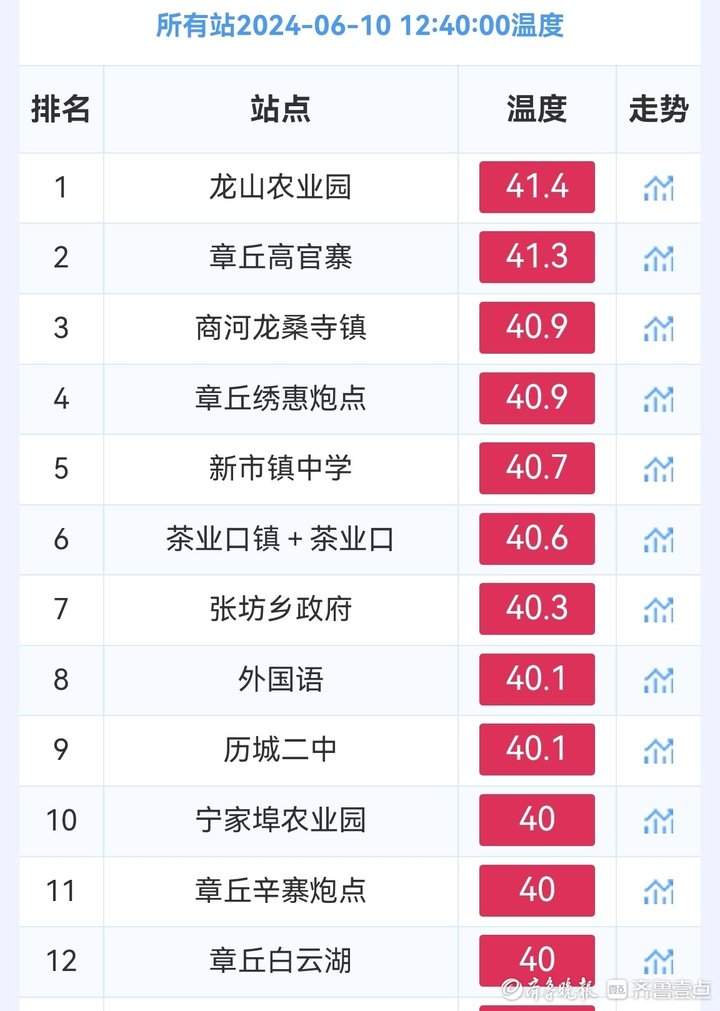Click the trend chart icon beside 章丘白云湖
The height and width of the screenshot is (1011, 720).
658,960
